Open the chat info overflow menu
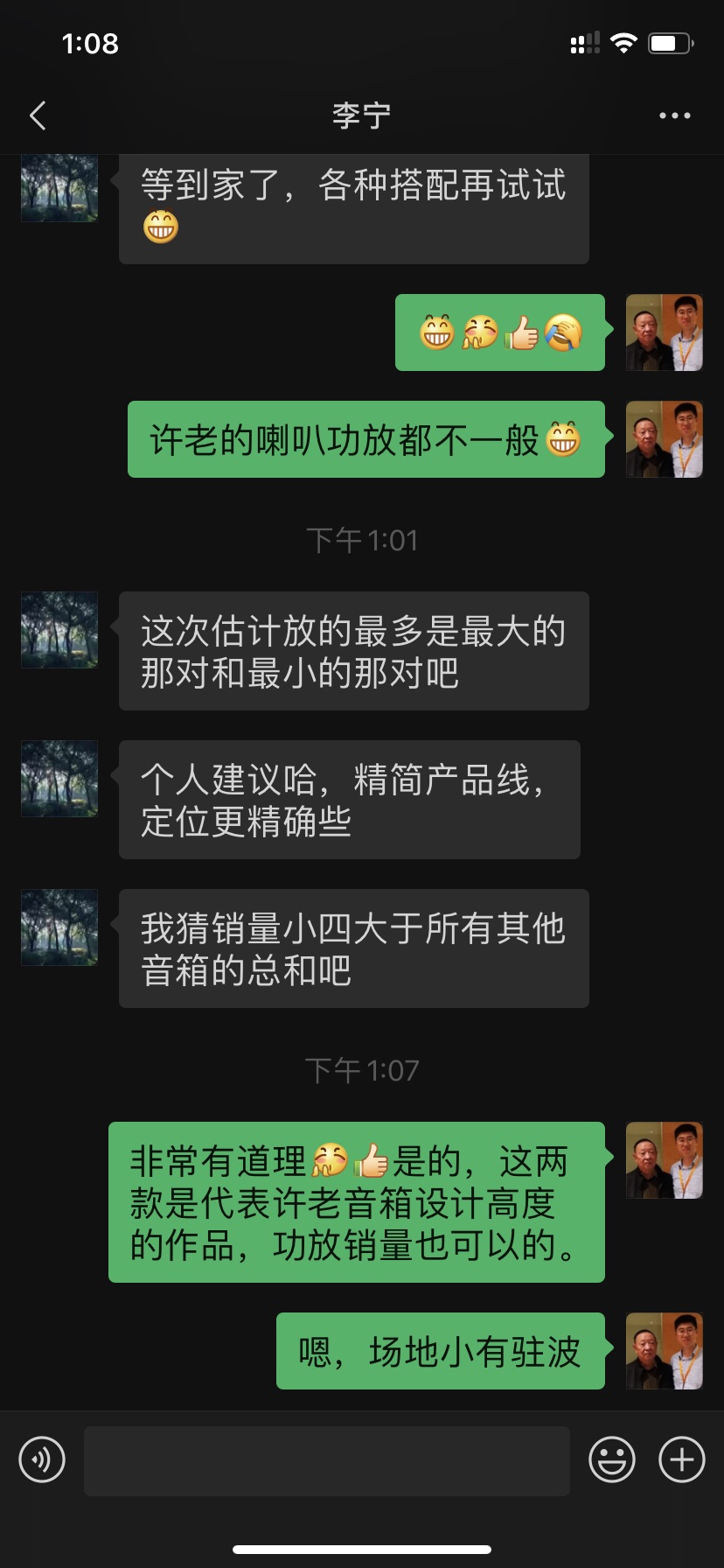724x1568 pixels. point(674,115)
